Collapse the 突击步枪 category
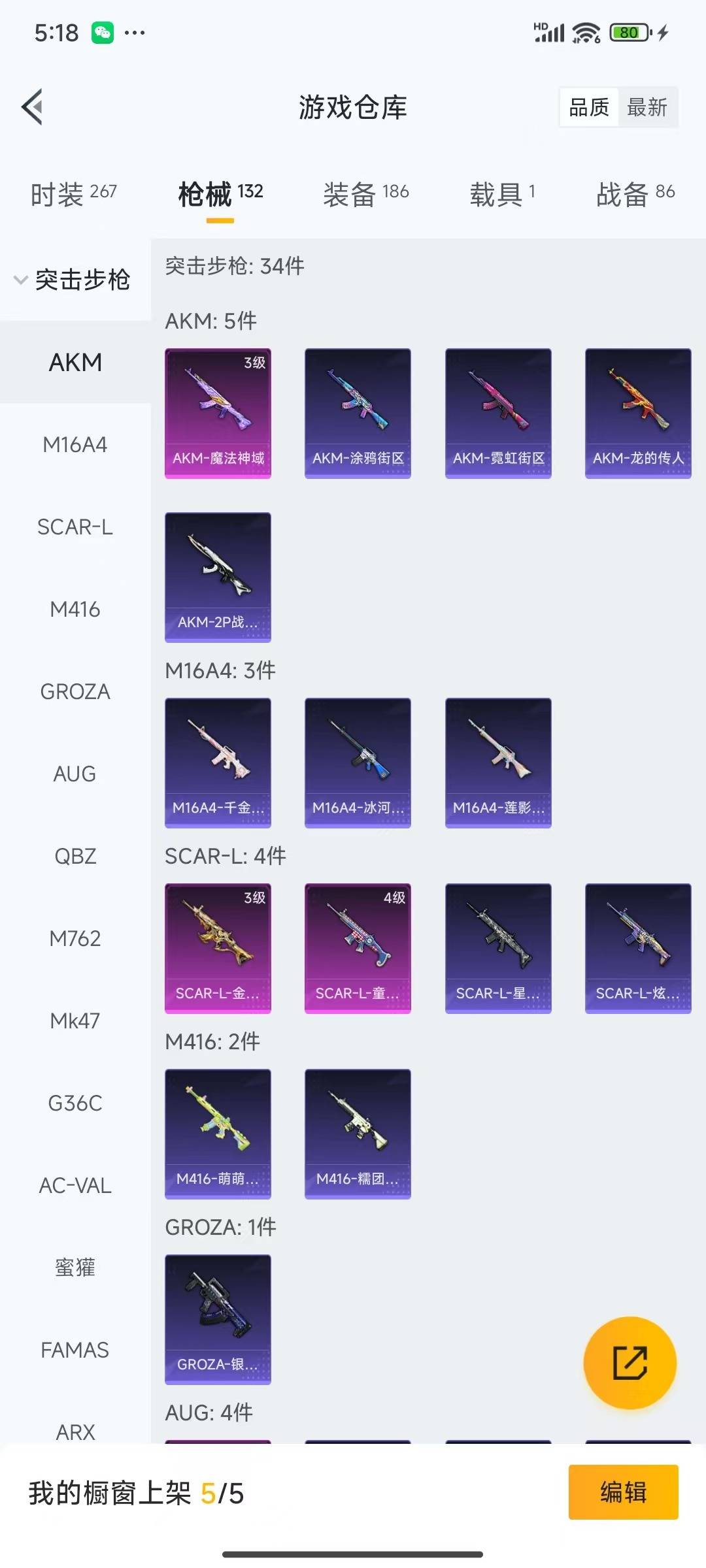Image resolution: width=706 pixels, height=1568 pixels. click(x=73, y=280)
